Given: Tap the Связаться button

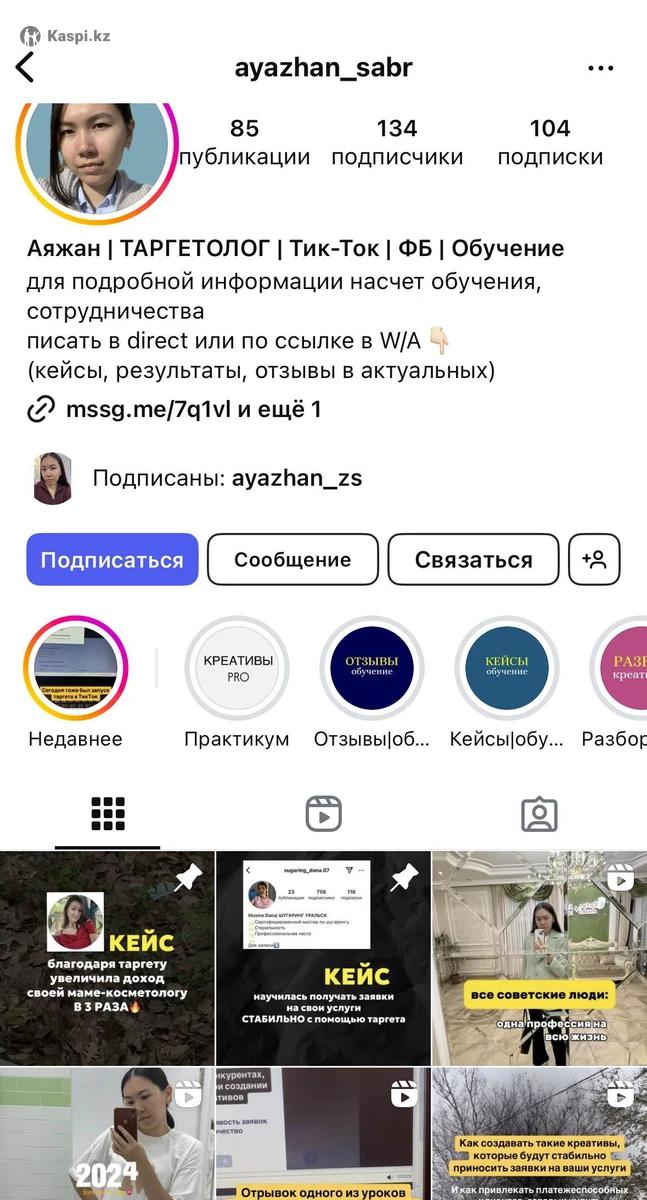Looking at the screenshot, I should click(x=473, y=560).
